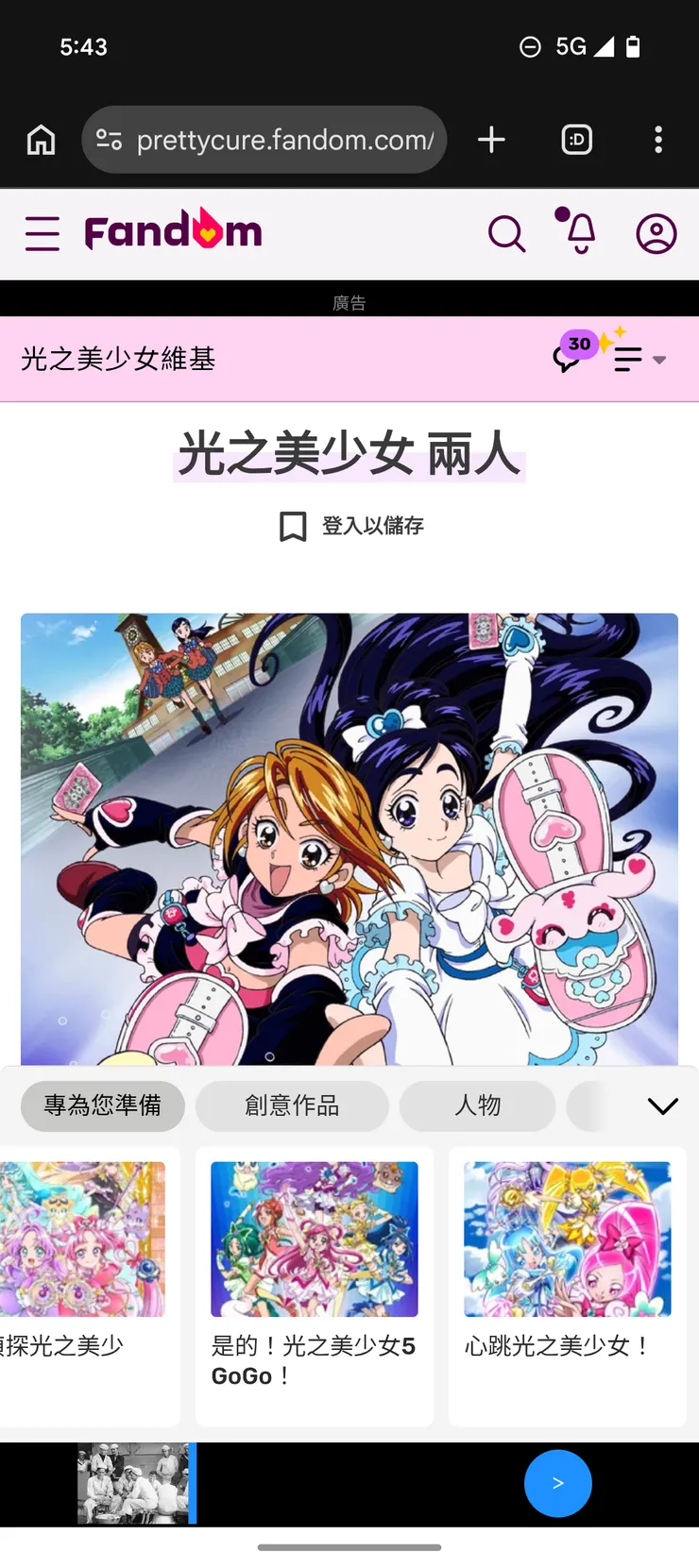The height and width of the screenshot is (1568, 699).
Task: Open the browser tab switcher
Action: (x=576, y=140)
